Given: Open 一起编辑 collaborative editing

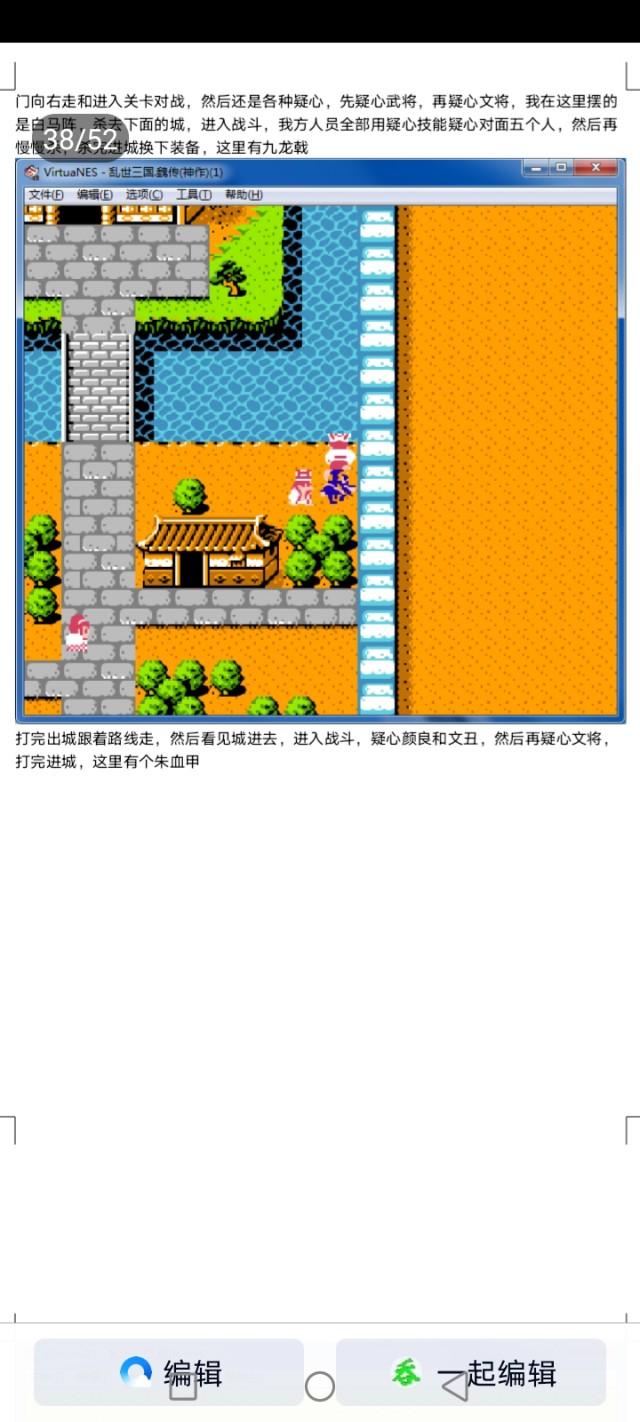Looking at the screenshot, I should coord(471,1372).
